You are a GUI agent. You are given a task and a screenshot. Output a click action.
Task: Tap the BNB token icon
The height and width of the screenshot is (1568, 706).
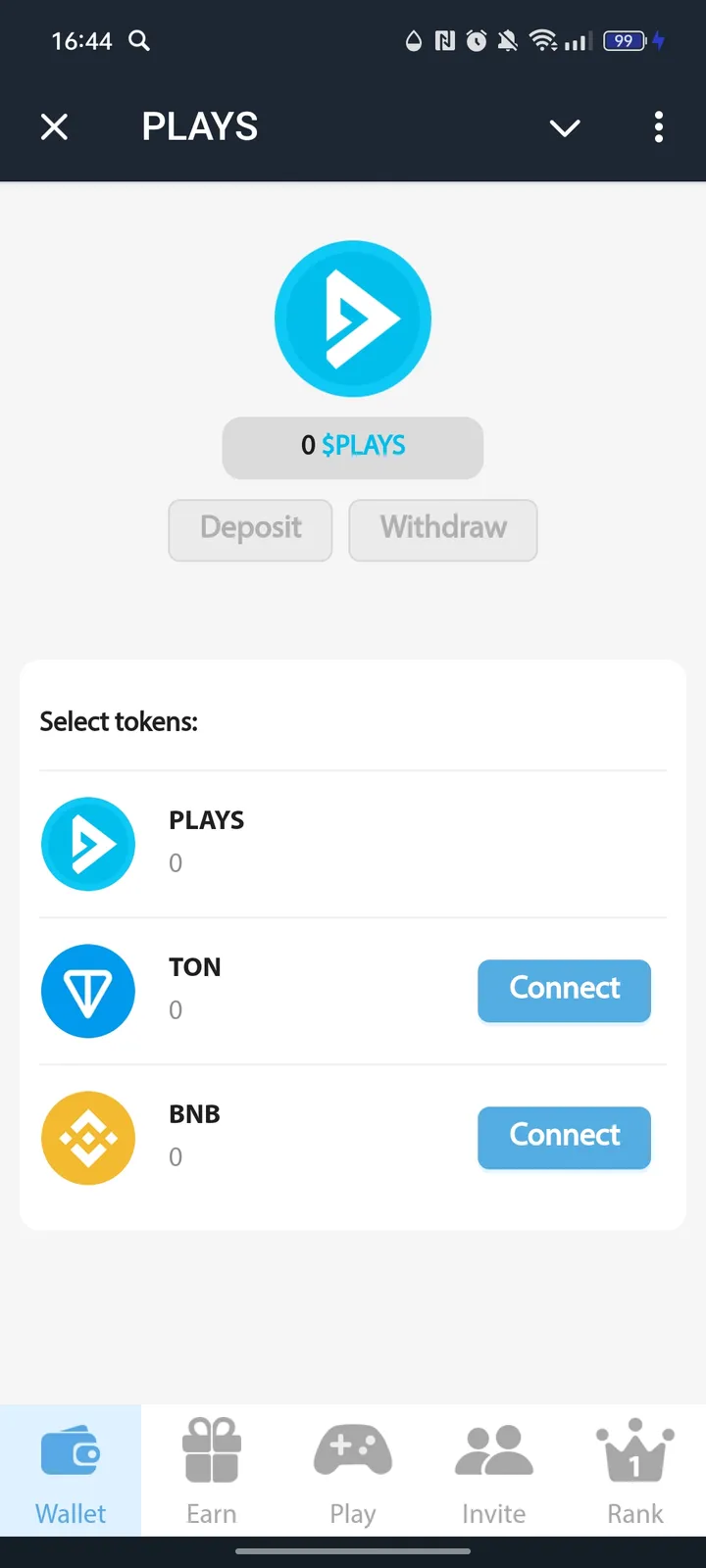tap(88, 1138)
